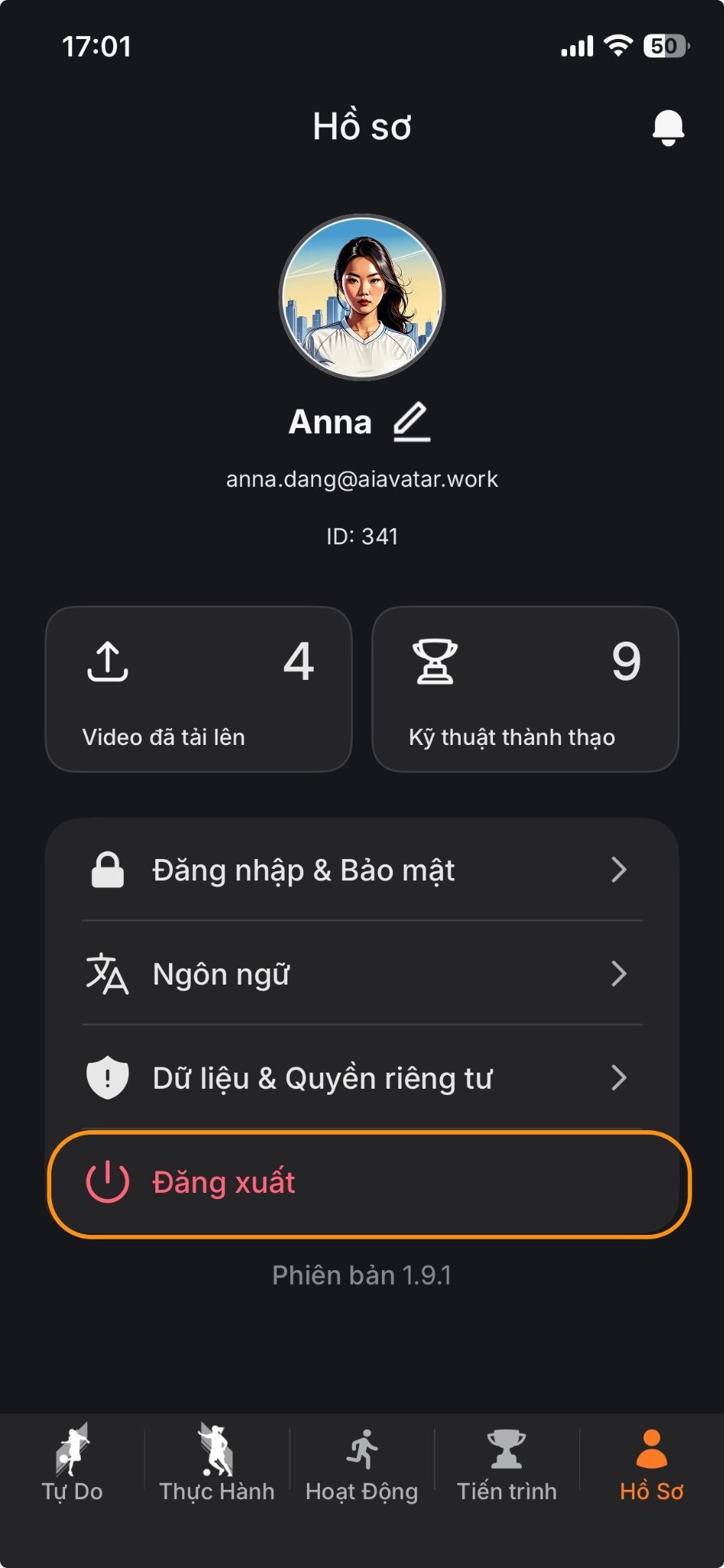Open Dữ liệu & Quyền riêng tư
This screenshot has height=1568, width=724.
point(362,1078)
